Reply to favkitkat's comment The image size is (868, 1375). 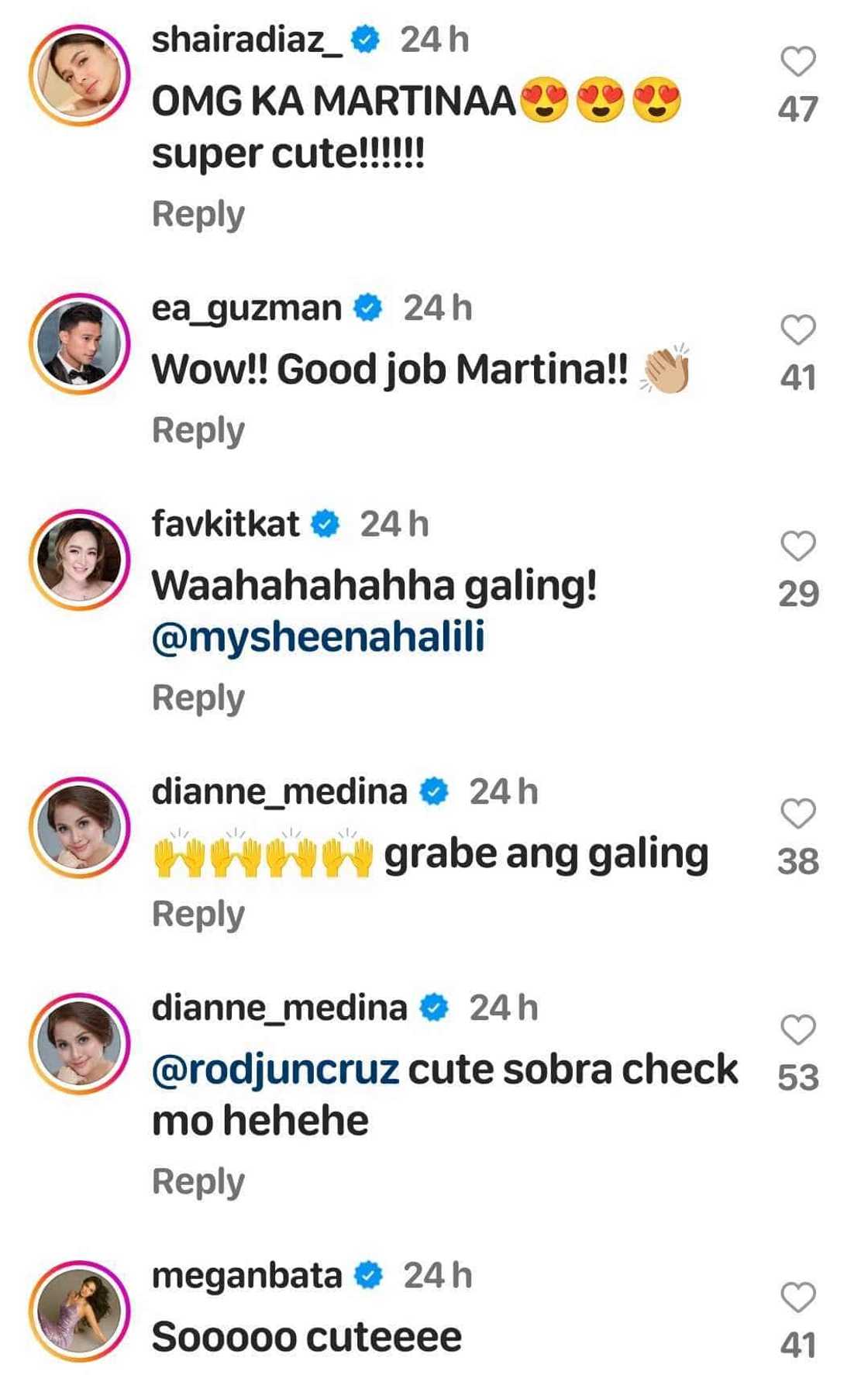(198, 698)
